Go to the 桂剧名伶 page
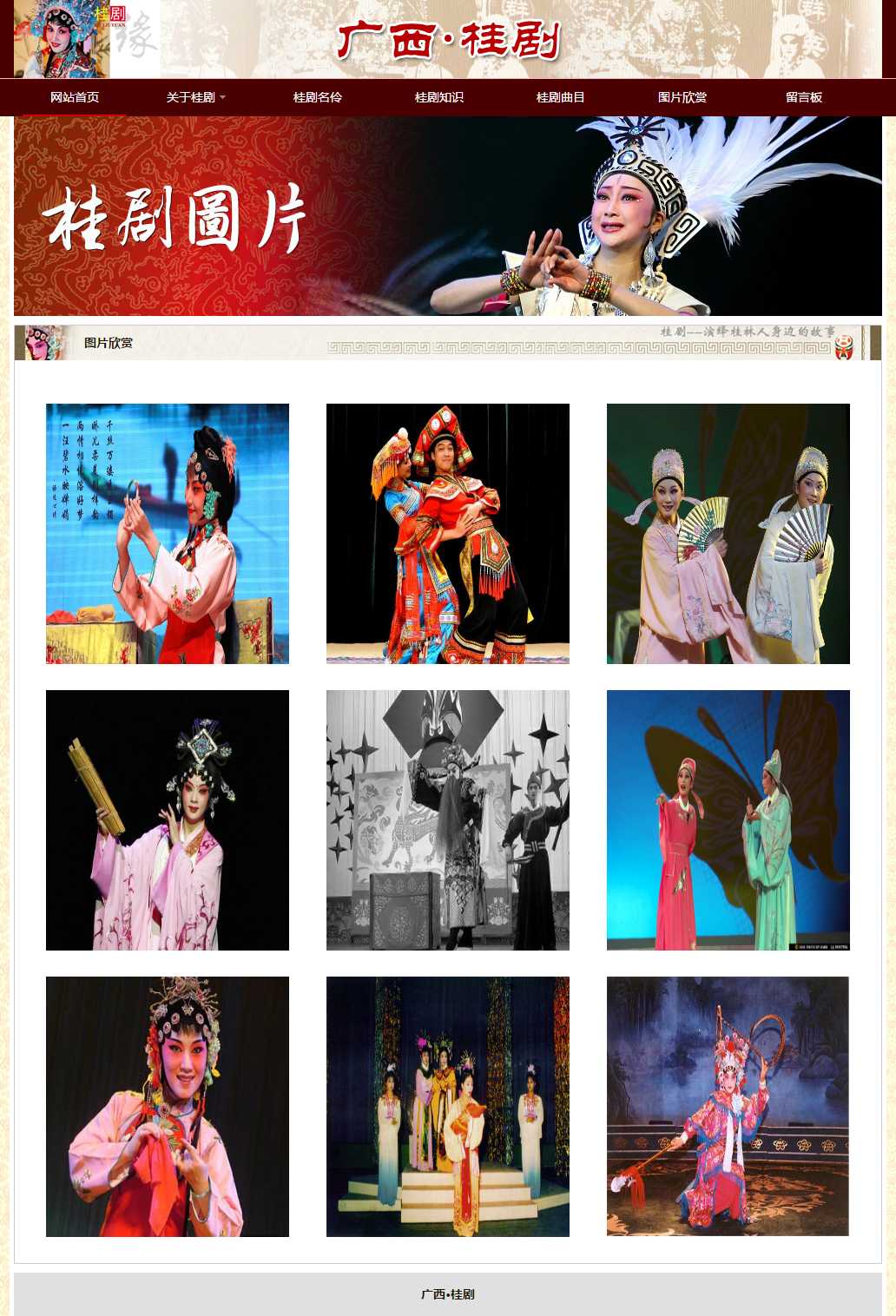This screenshot has height=1316, width=896. [x=318, y=97]
